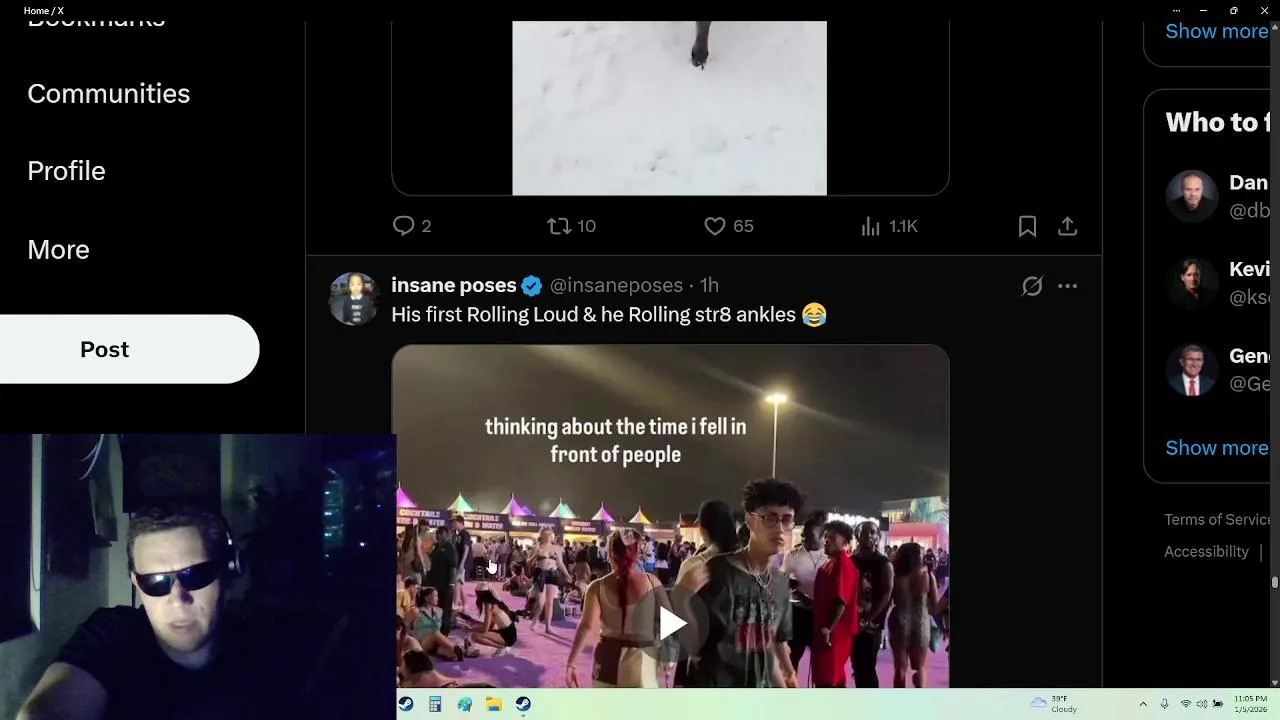Open Grok icon on insane poses post

[1032, 286]
